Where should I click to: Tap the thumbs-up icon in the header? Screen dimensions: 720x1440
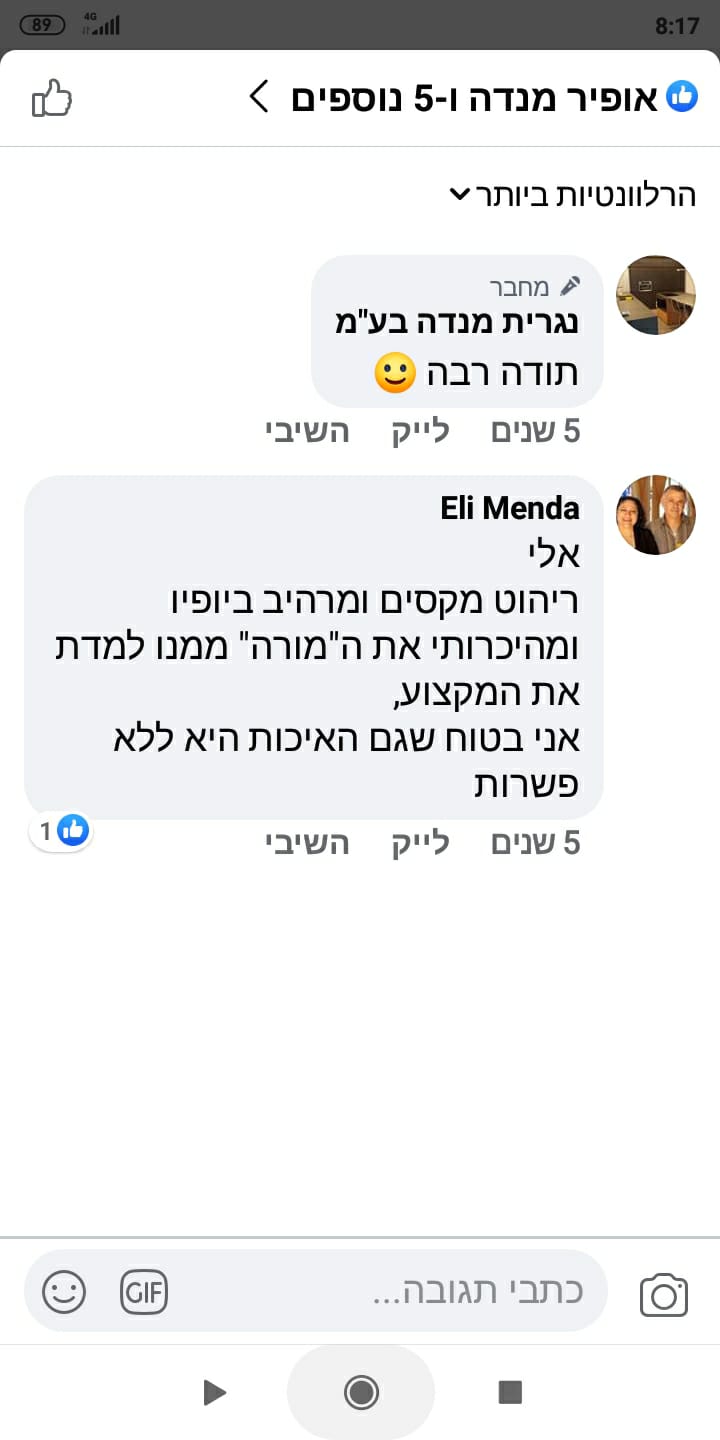(x=52, y=98)
